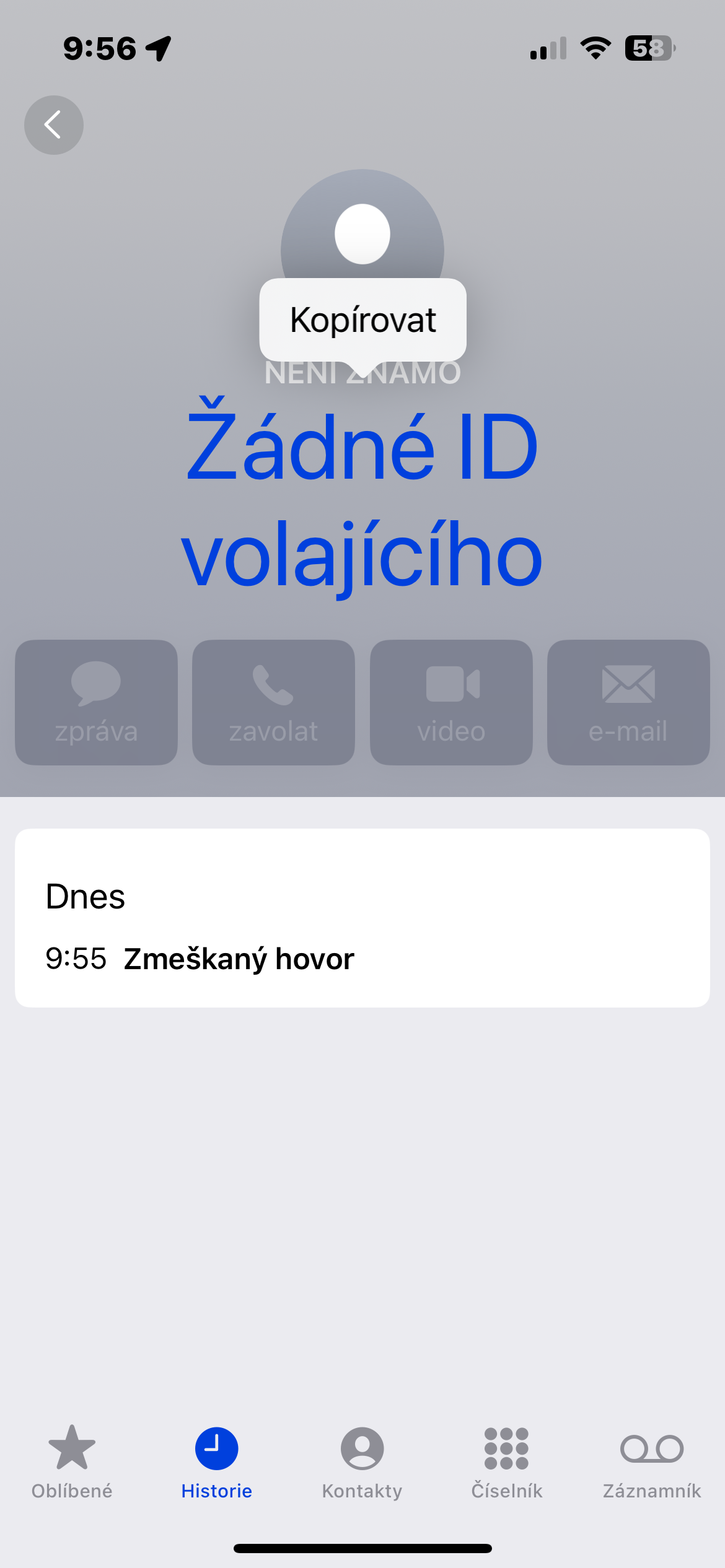
Task: Go to the Záznamník voicemail tab
Action: 652,1461
